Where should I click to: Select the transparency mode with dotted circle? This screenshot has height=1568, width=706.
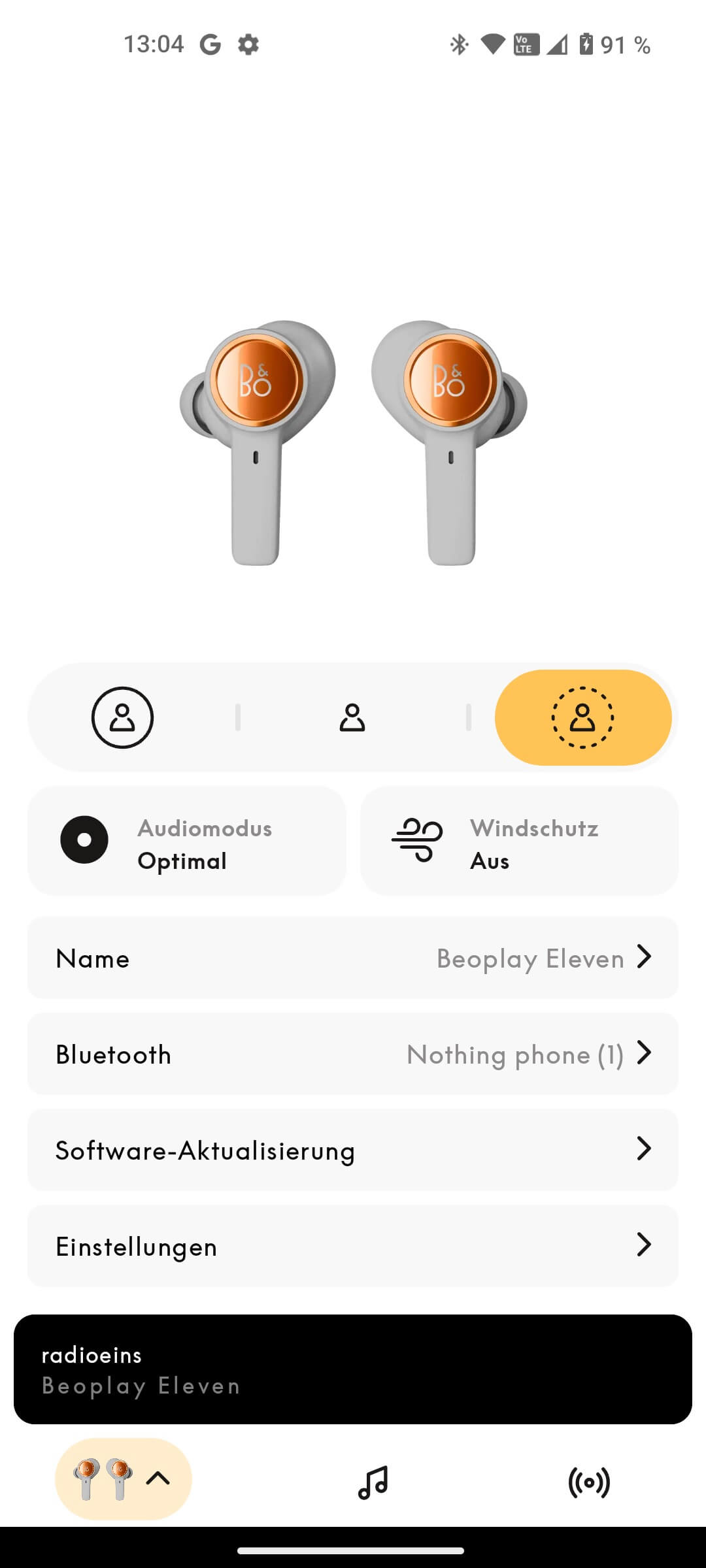click(582, 717)
